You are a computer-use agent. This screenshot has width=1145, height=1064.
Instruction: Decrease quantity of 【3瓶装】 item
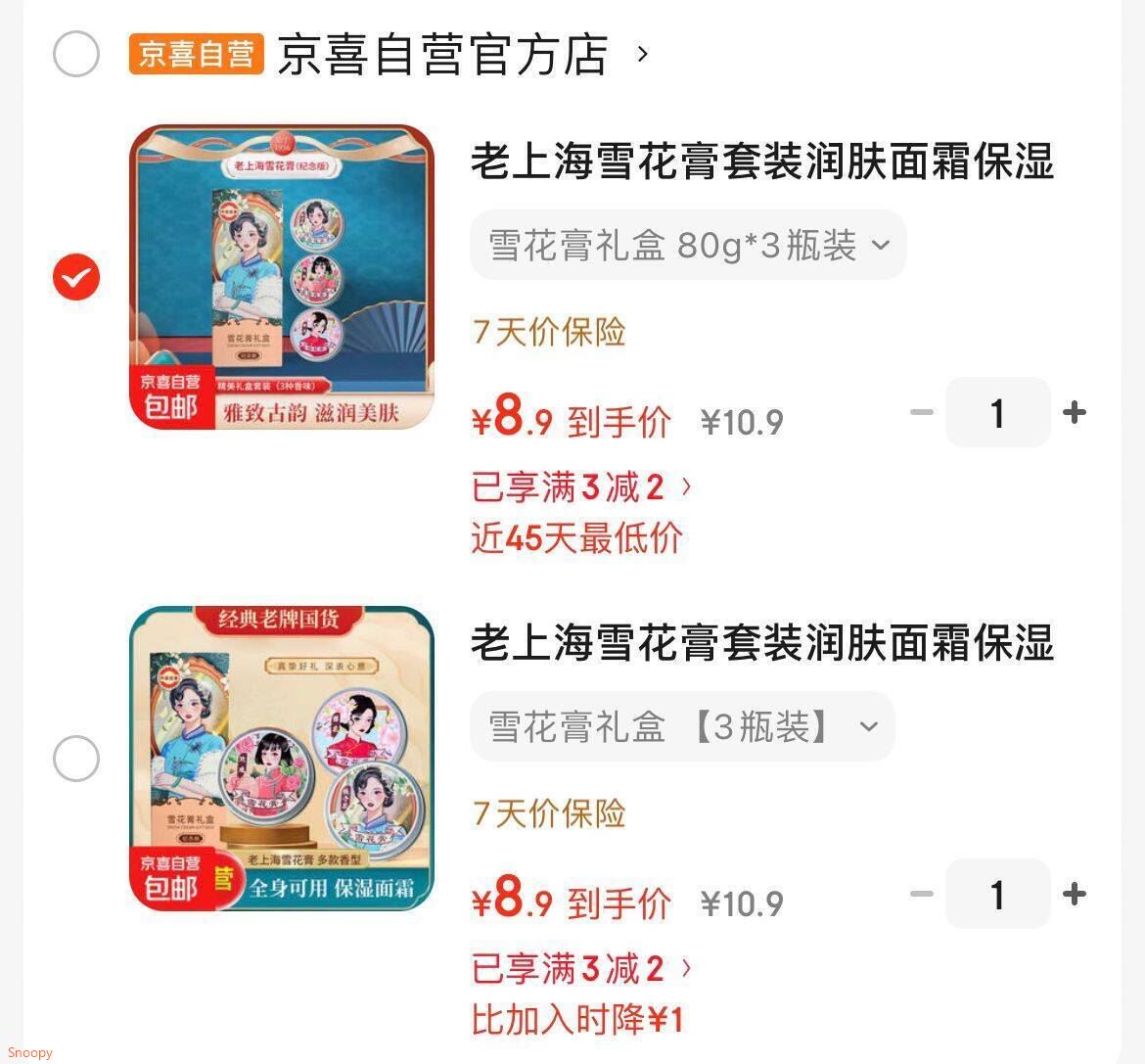click(x=921, y=894)
